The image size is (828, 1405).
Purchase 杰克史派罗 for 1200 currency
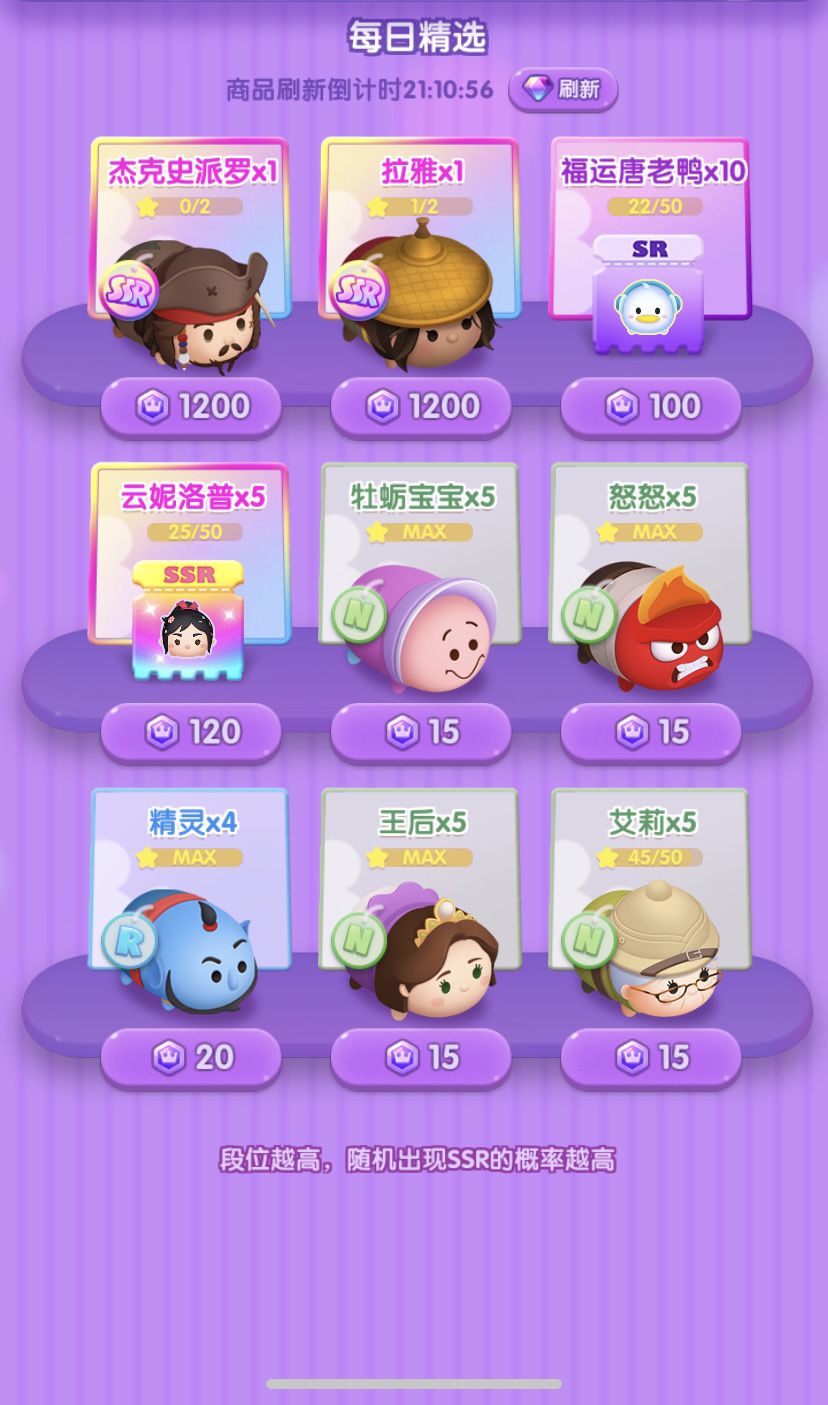[191, 407]
